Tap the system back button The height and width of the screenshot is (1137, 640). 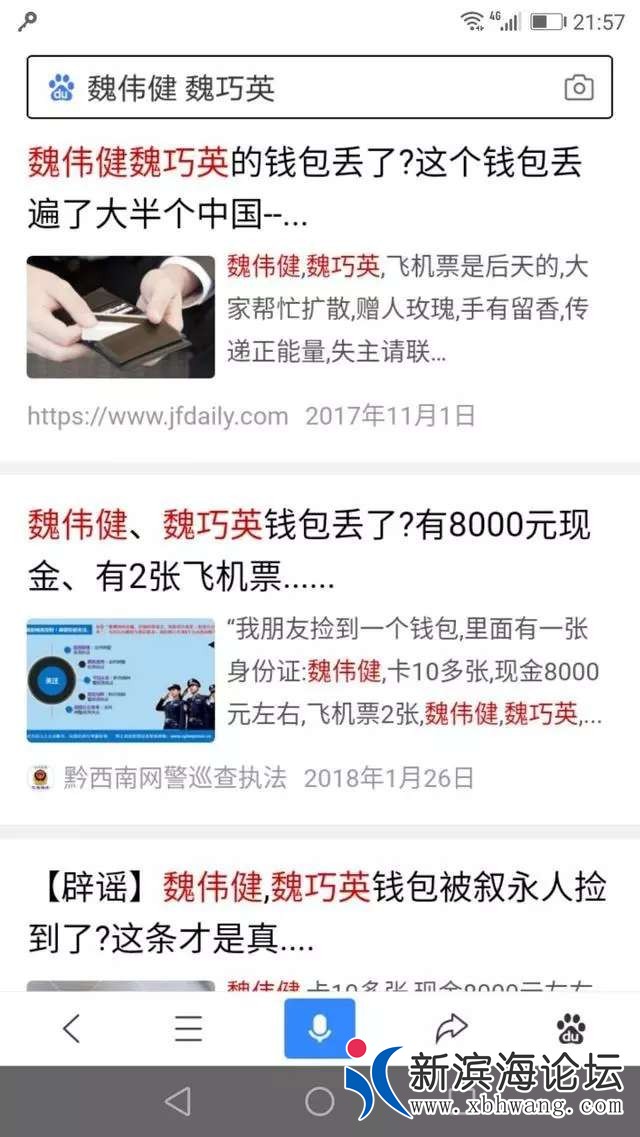pos(177,1101)
